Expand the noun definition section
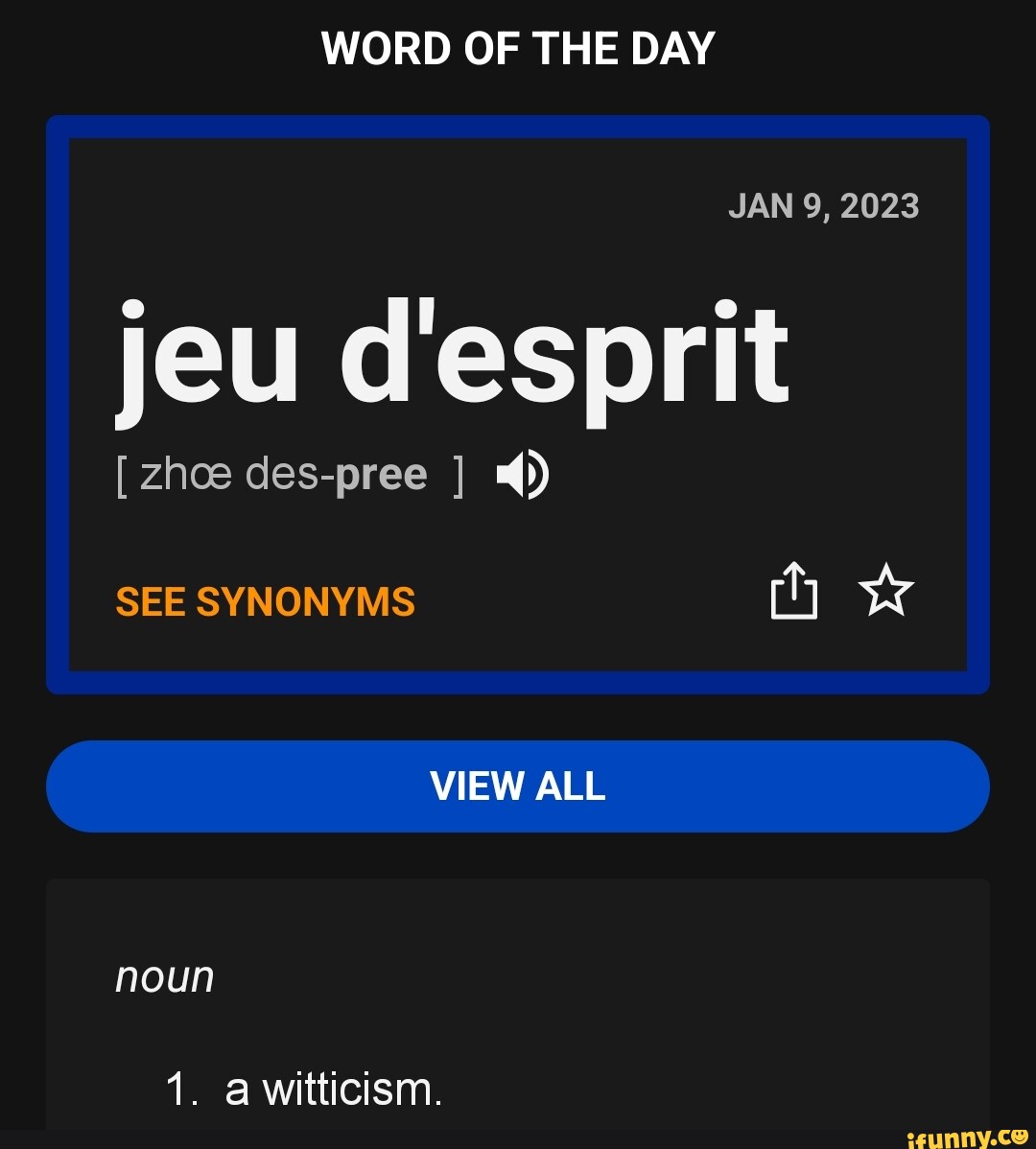 (x=164, y=974)
